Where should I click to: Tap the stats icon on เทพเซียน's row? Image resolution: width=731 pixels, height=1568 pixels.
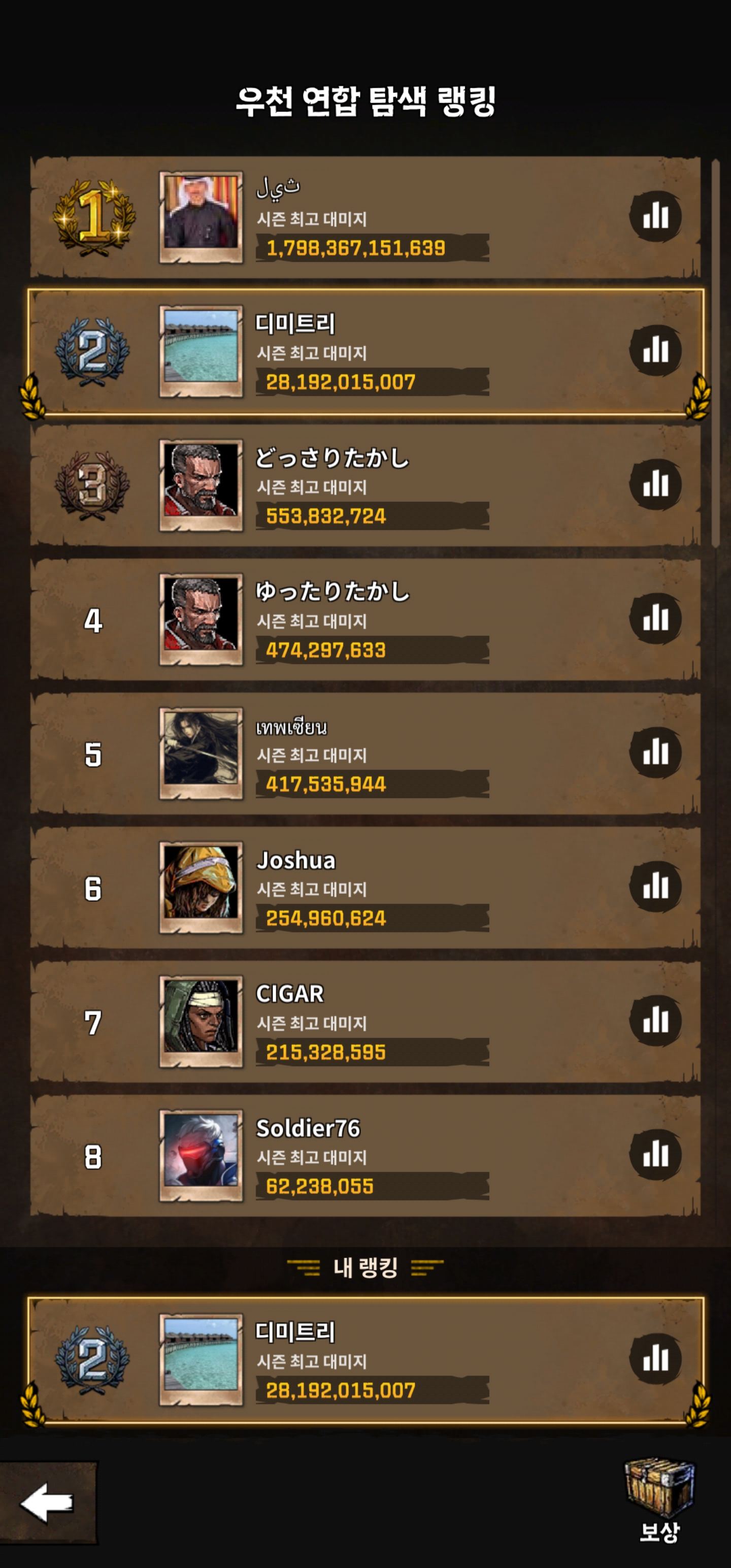click(x=655, y=753)
